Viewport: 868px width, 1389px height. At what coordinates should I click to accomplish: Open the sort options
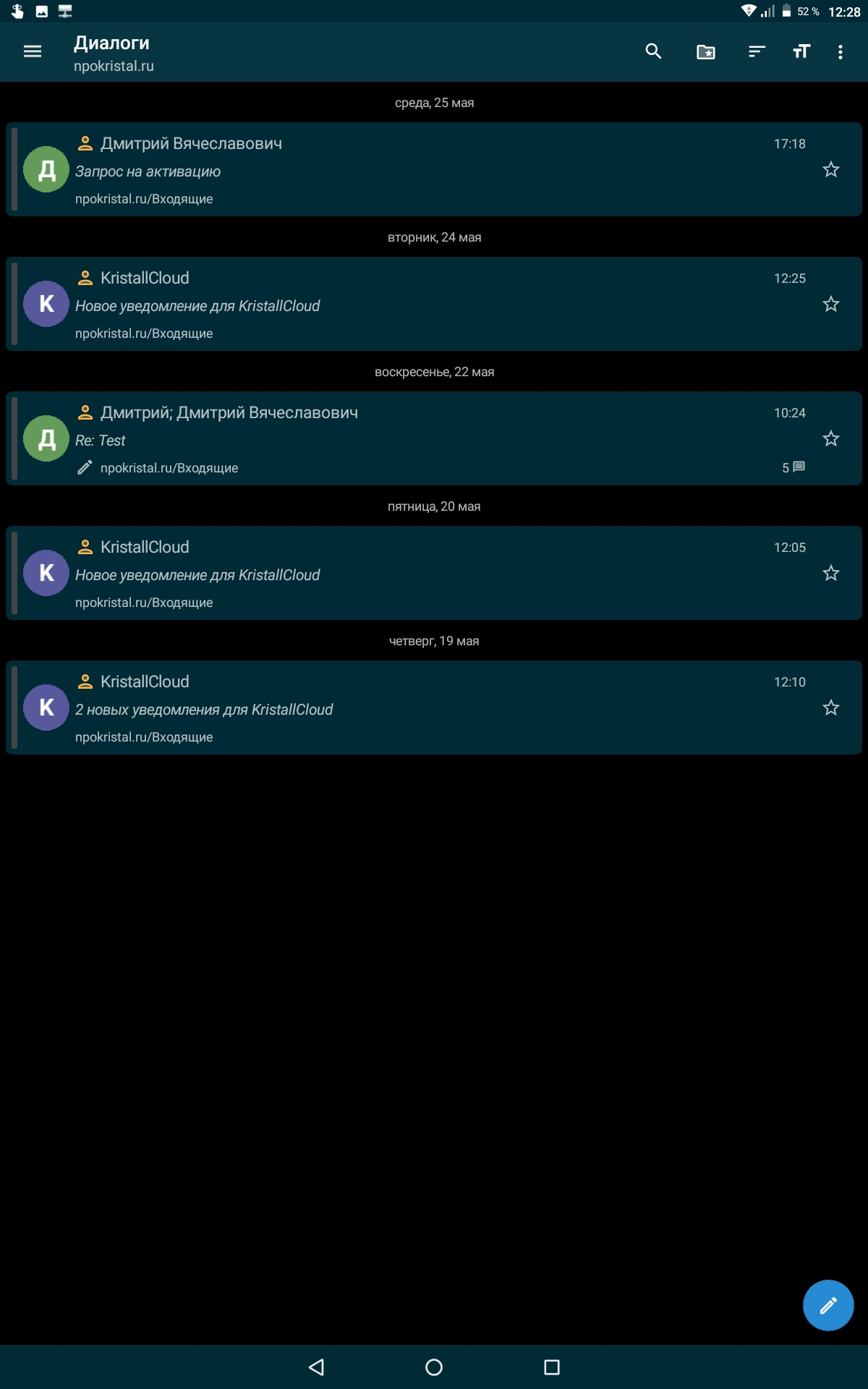coord(757,51)
